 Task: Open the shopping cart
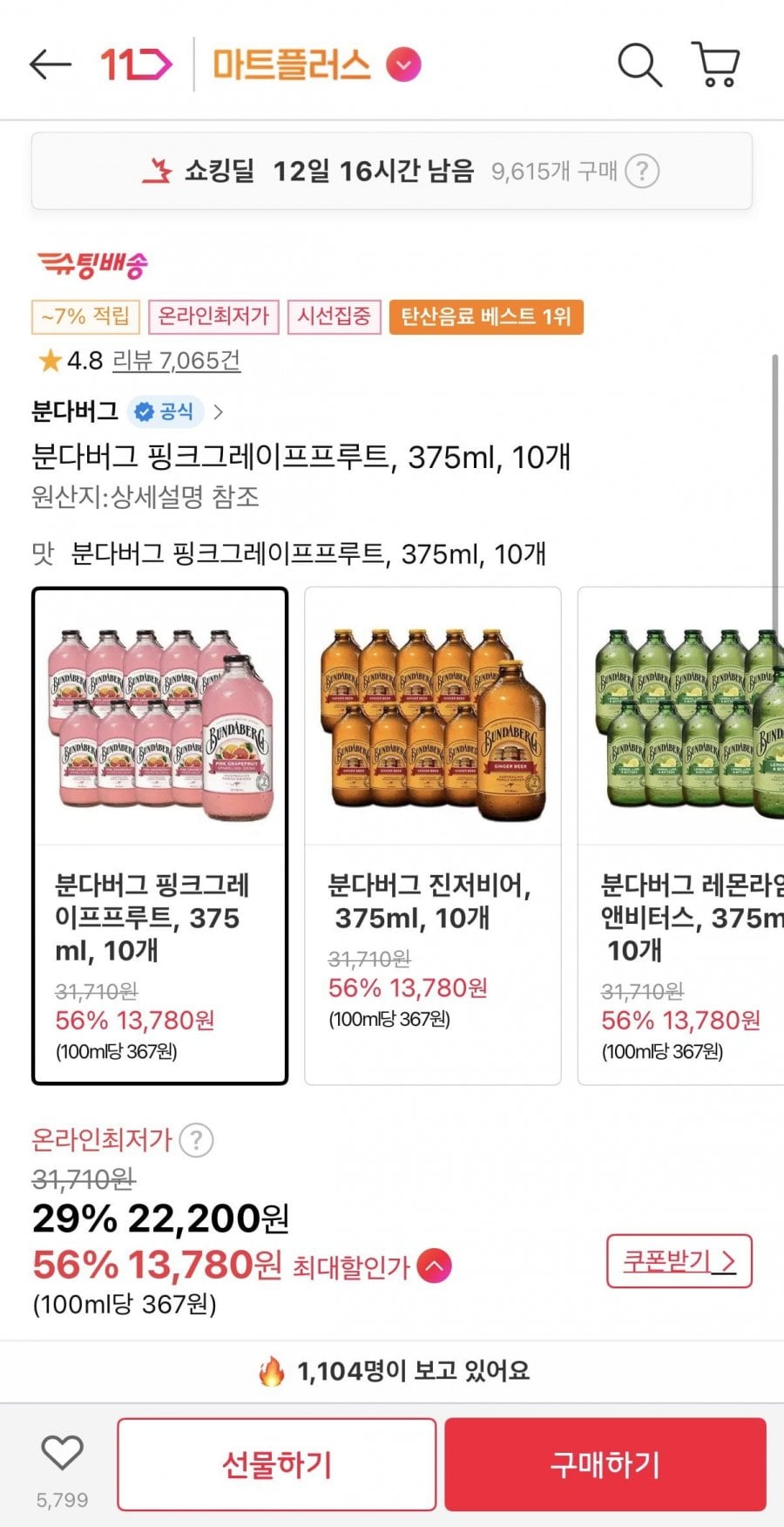click(x=716, y=64)
